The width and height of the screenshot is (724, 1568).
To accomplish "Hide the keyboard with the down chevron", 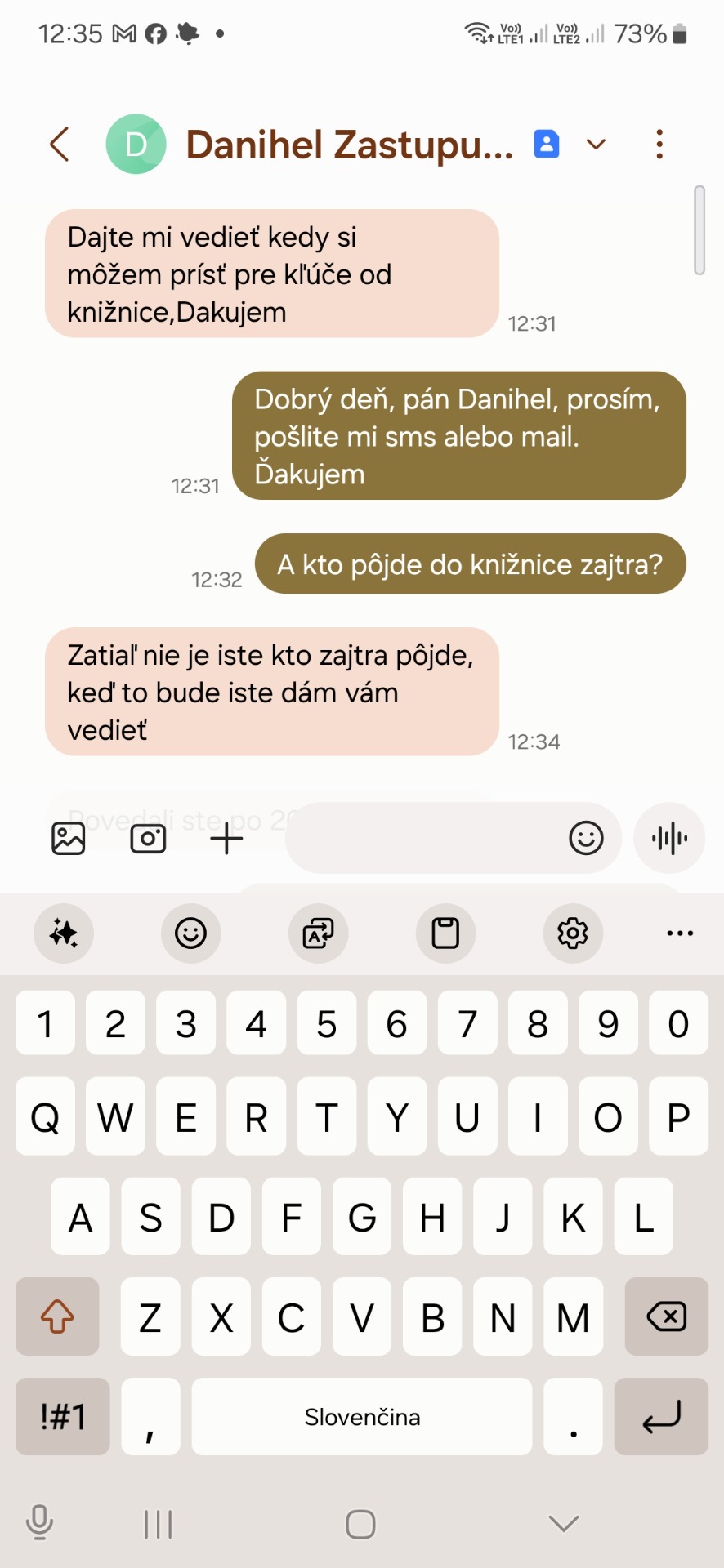I will point(564,1523).
